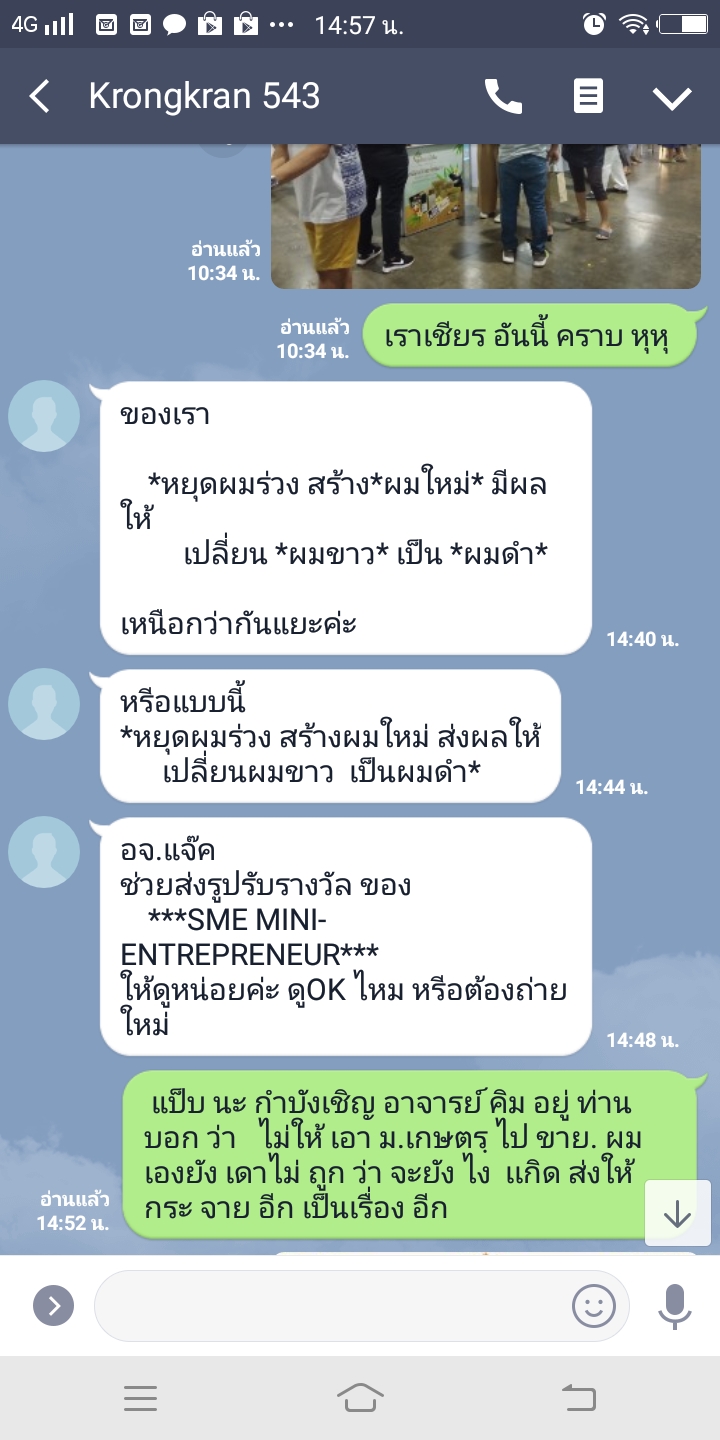The image size is (720, 1440).
Task: Open the emoji sticker picker
Action: tap(593, 1305)
